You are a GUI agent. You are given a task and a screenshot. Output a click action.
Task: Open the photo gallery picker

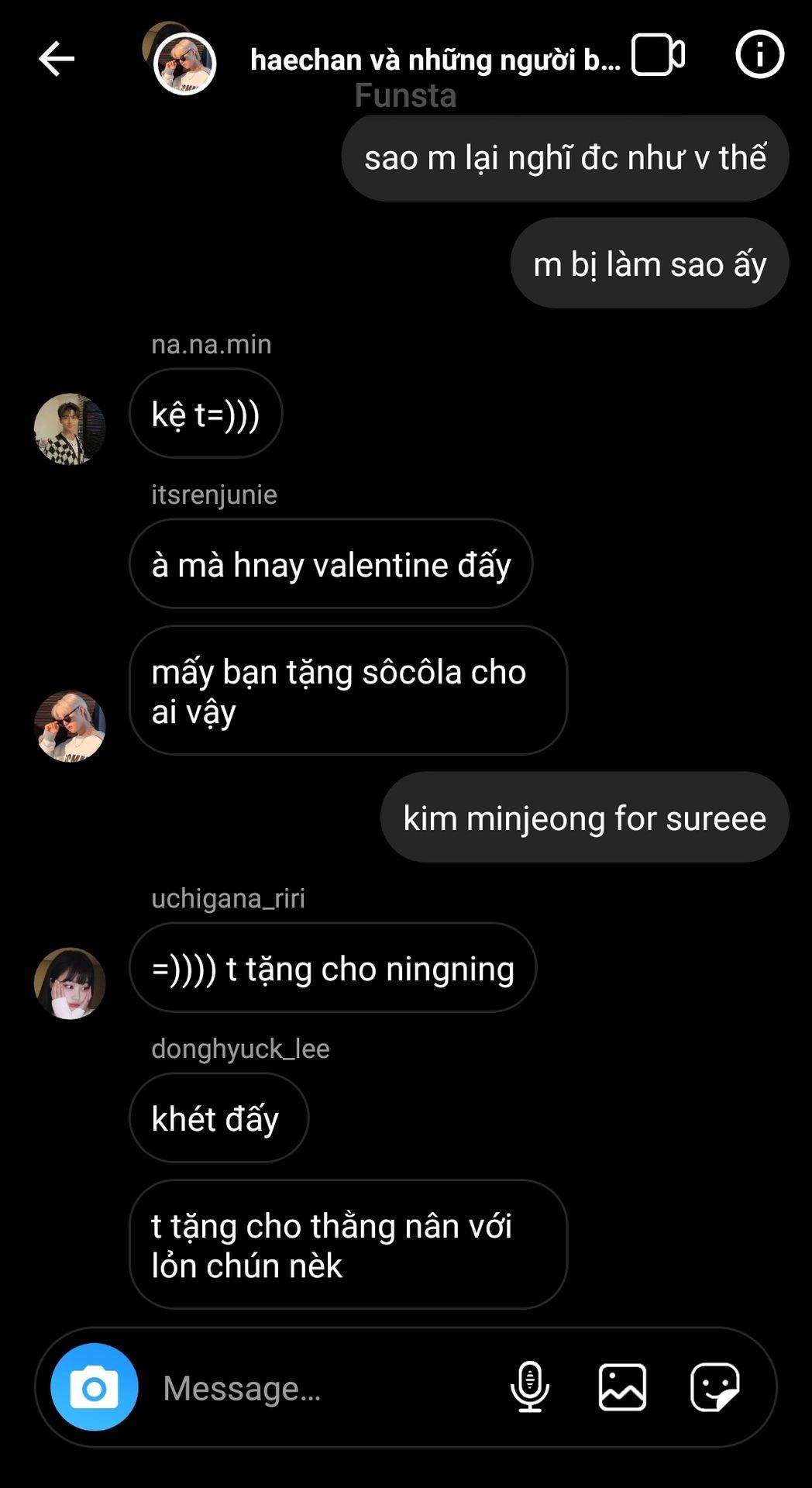click(622, 1386)
